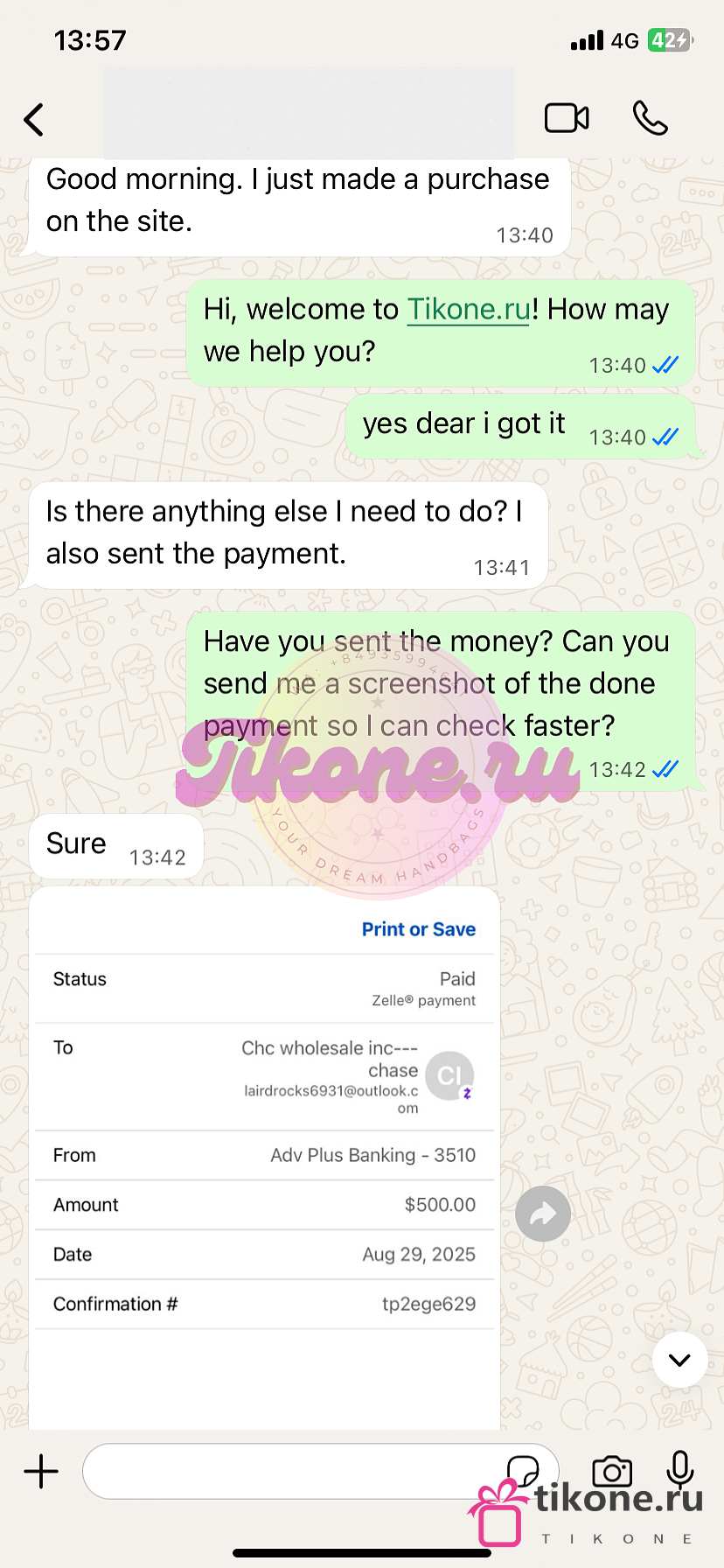The image size is (724, 1568).
Task: Jump to the latest messages
Action: coord(679,1360)
